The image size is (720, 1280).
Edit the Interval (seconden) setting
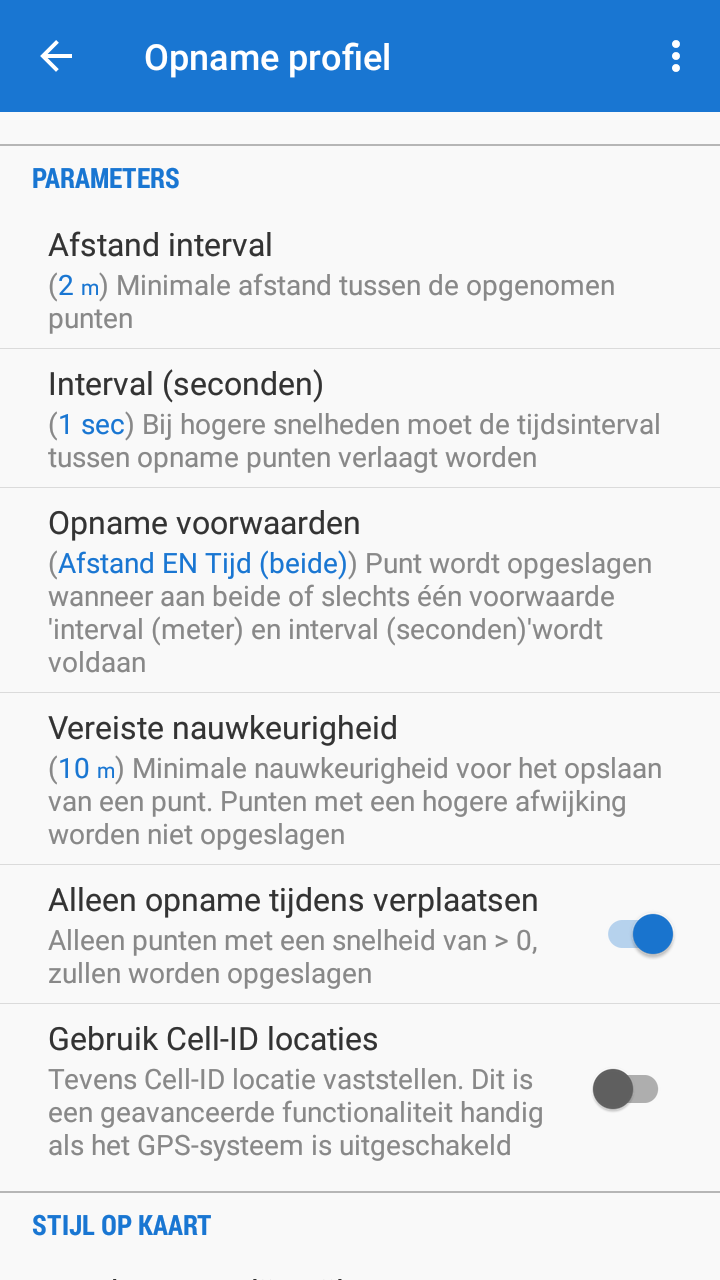(360, 419)
